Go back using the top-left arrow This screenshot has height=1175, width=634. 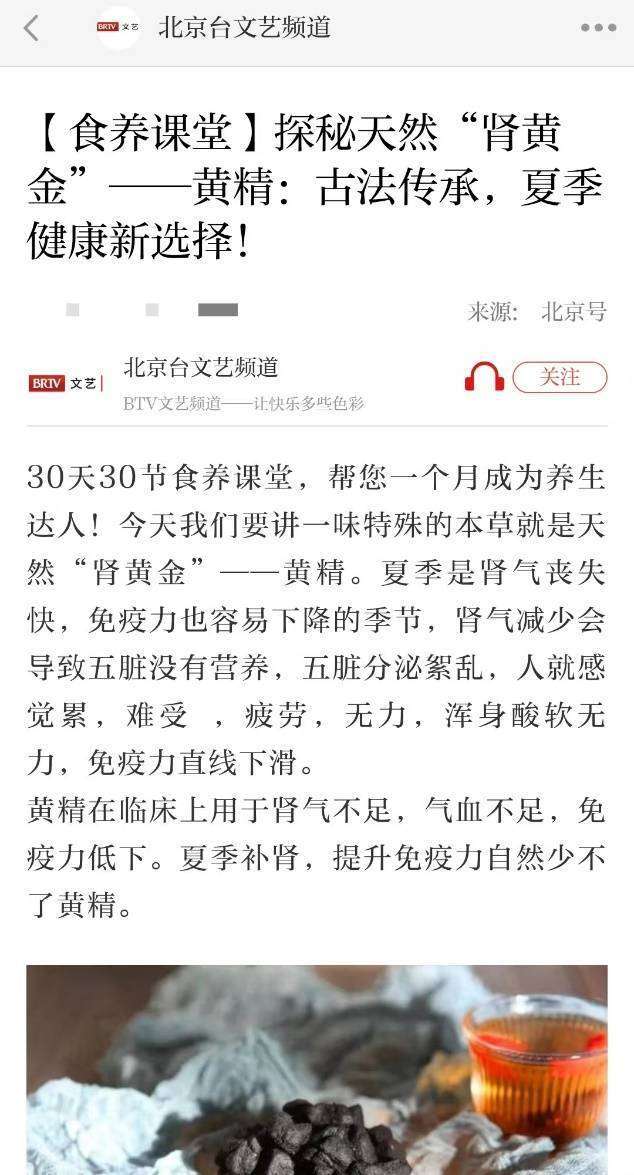pyautogui.click(x=31, y=28)
